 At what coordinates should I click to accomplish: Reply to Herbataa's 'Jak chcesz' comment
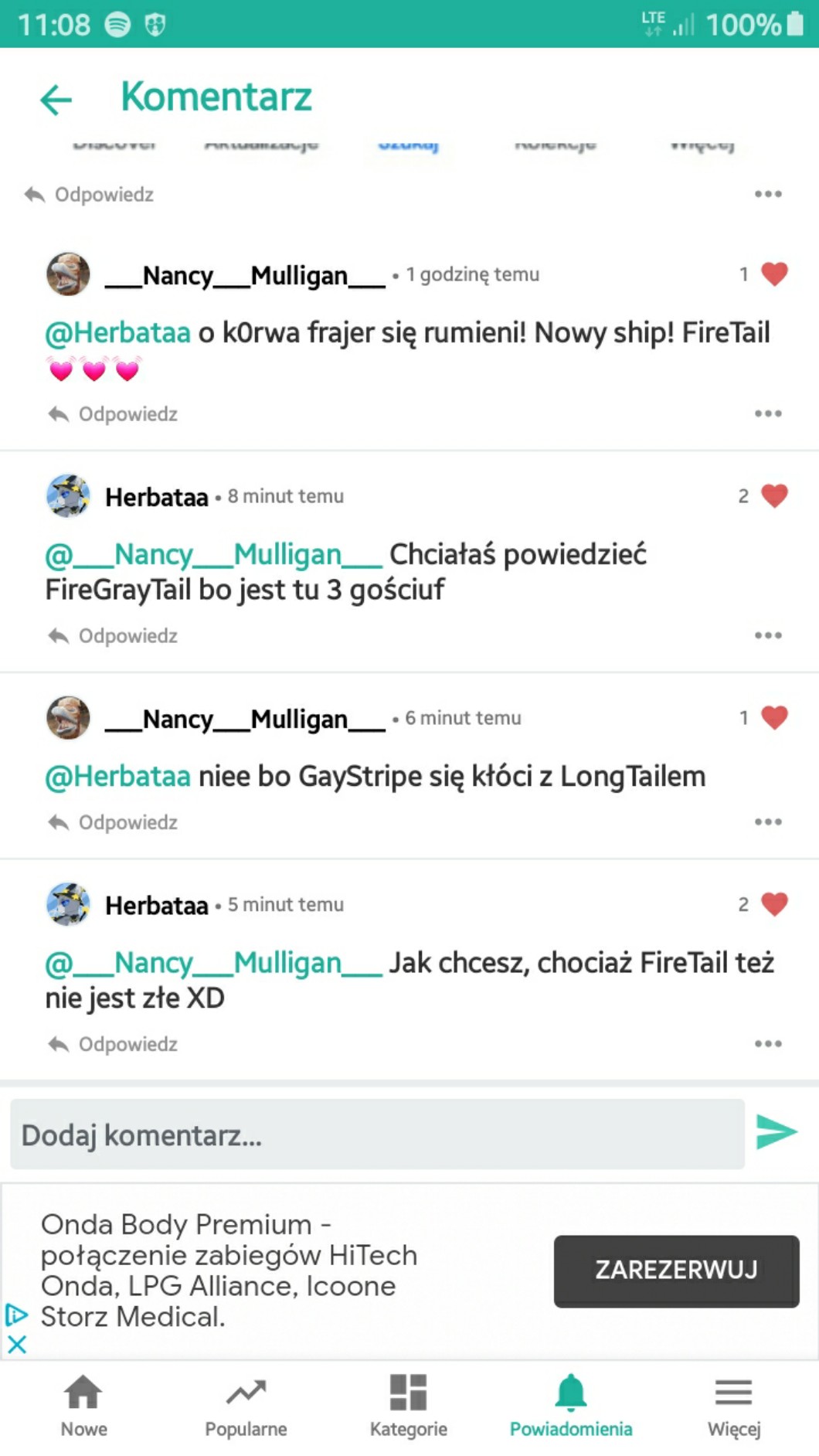pyautogui.click(x=114, y=1044)
